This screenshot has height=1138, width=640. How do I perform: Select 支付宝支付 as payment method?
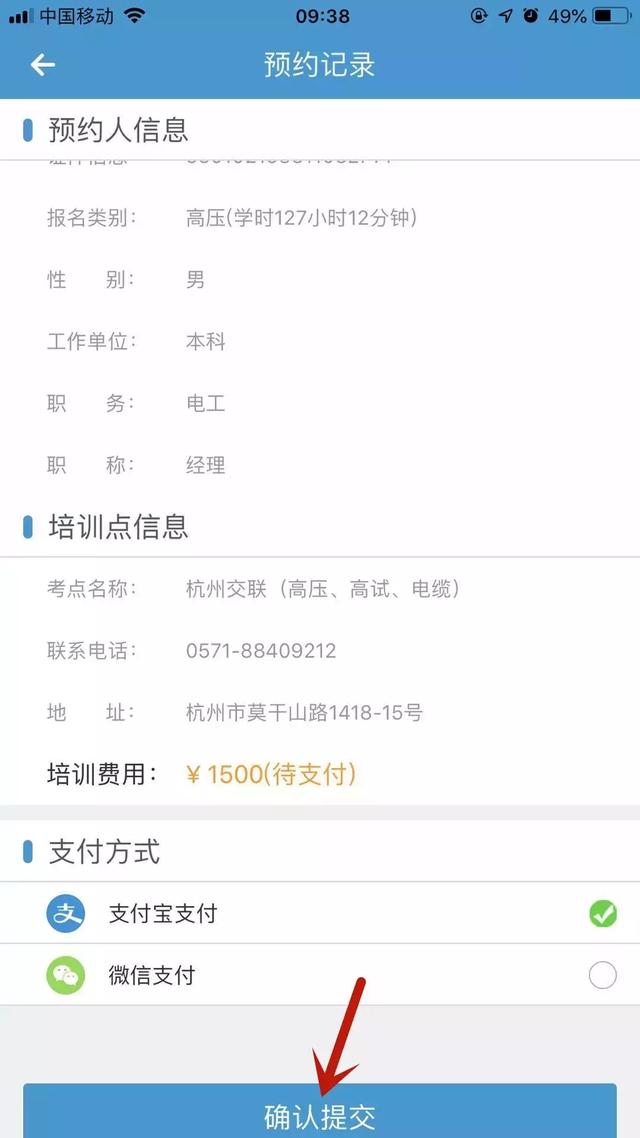pyautogui.click(x=602, y=913)
